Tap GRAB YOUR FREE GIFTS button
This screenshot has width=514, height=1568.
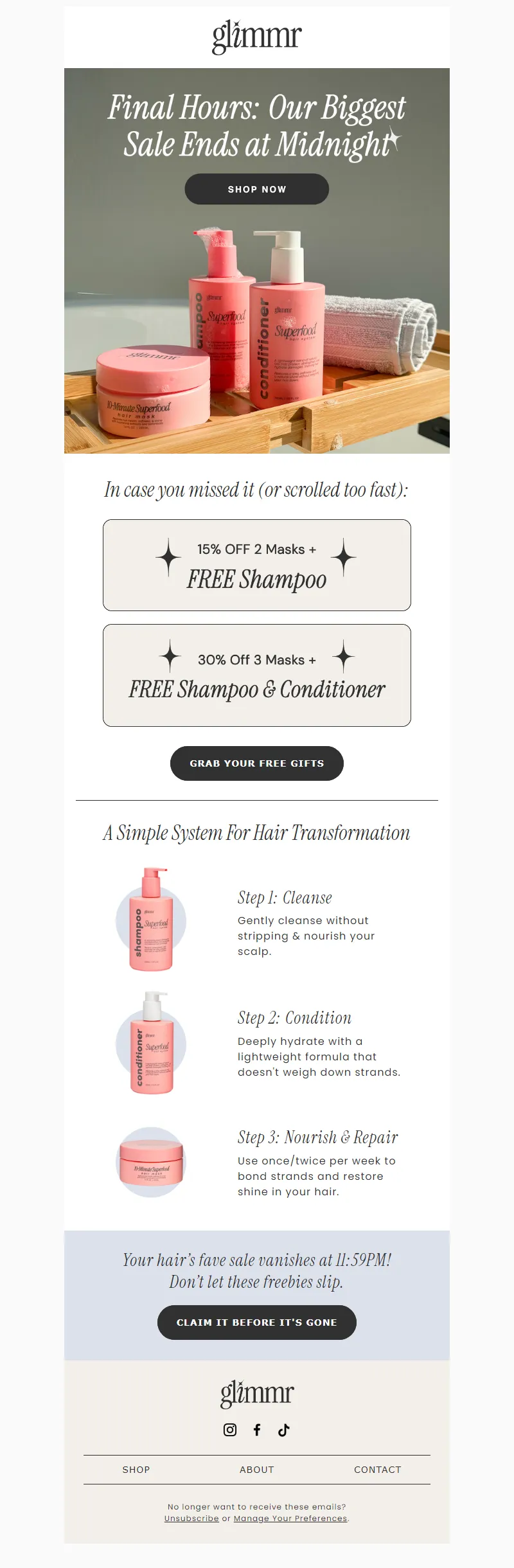point(257,763)
